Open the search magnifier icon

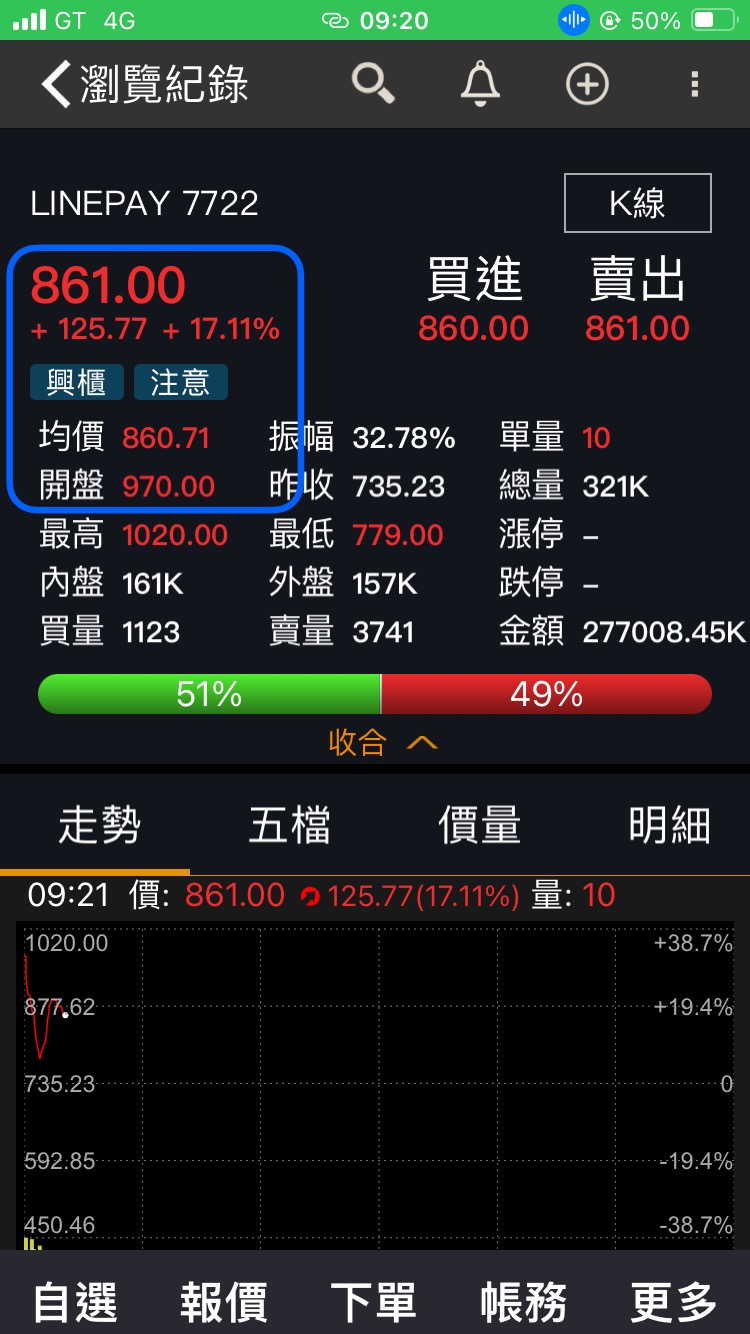pos(374,84)
